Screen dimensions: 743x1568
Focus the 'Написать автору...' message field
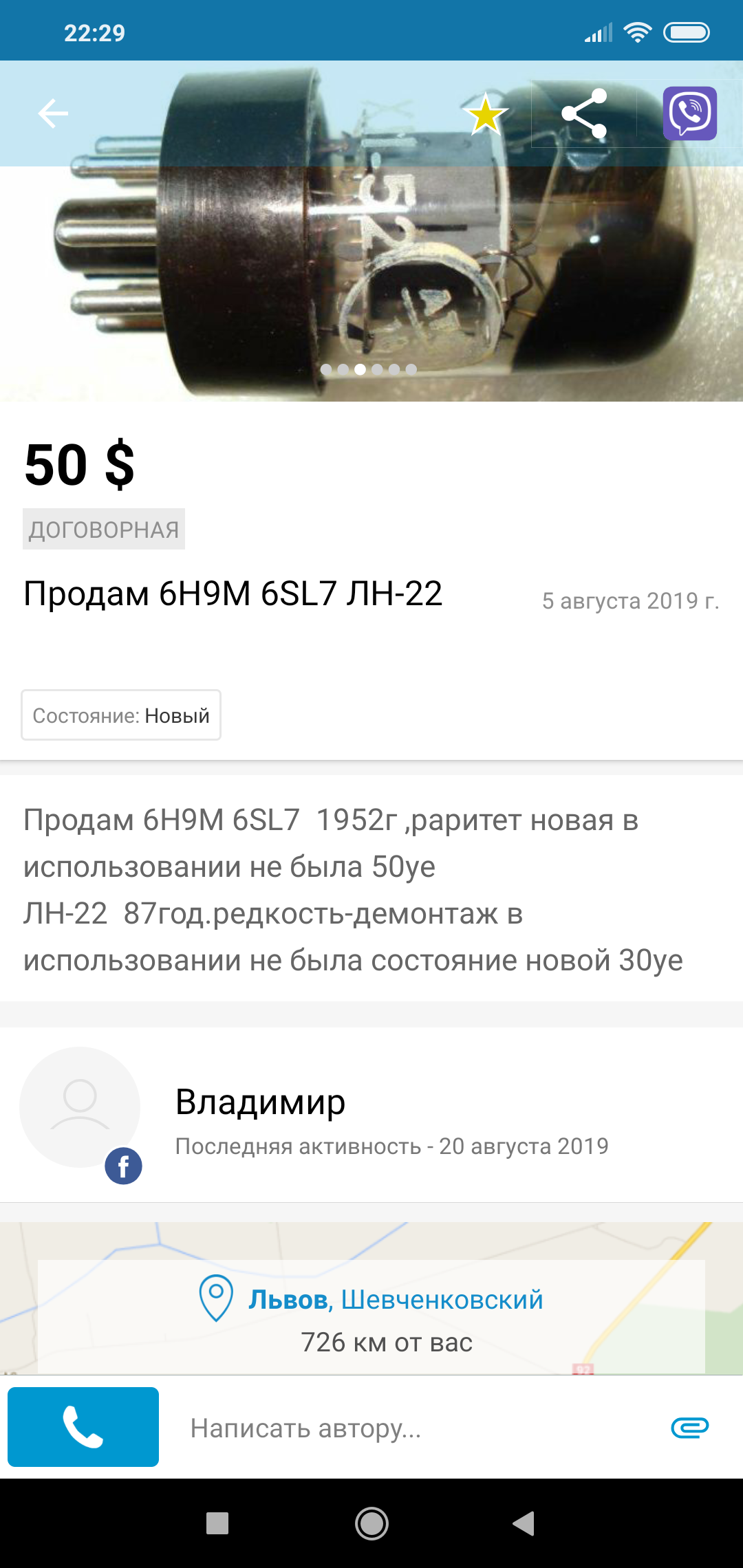(x=413, y=1428)
